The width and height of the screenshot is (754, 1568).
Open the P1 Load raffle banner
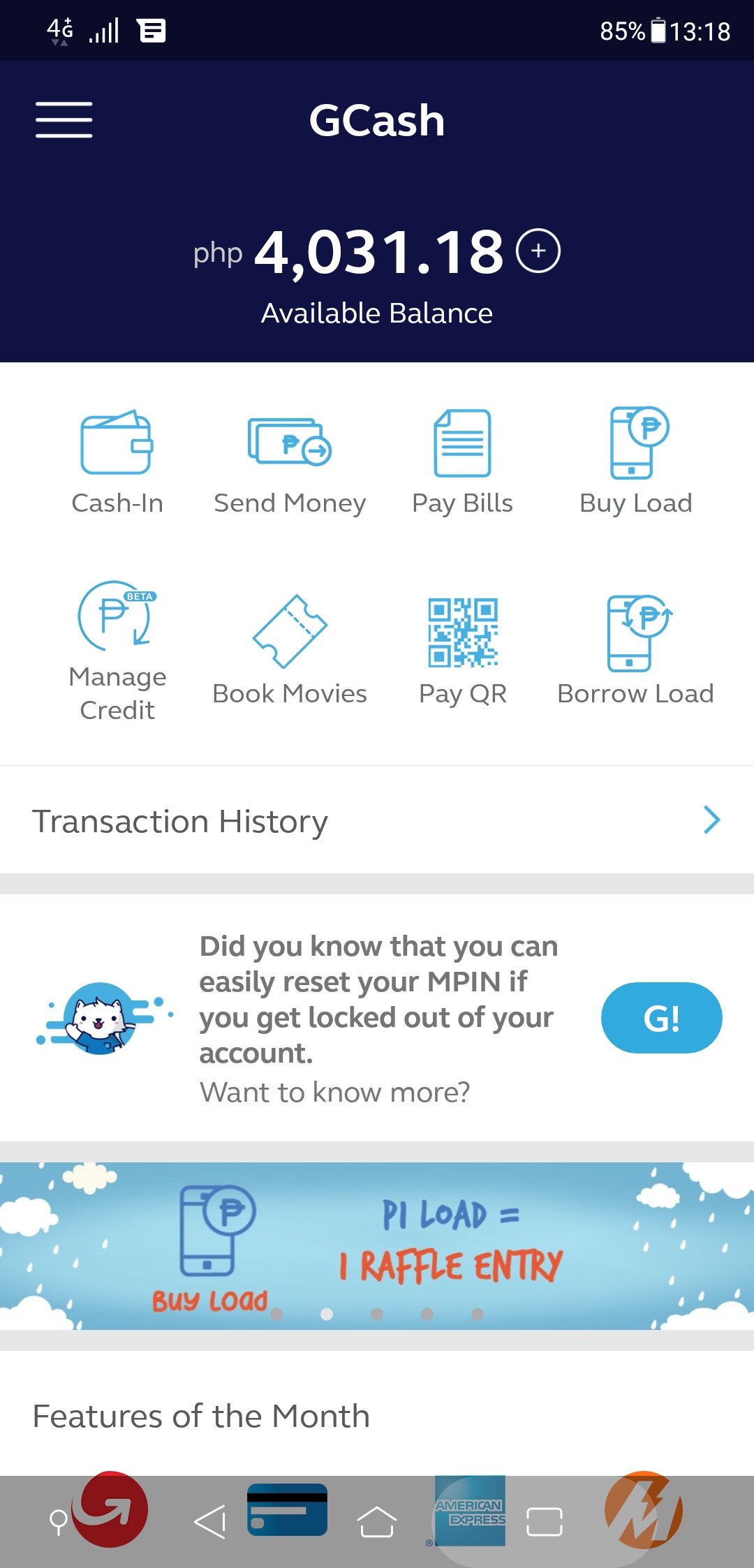coord(377,1245)
